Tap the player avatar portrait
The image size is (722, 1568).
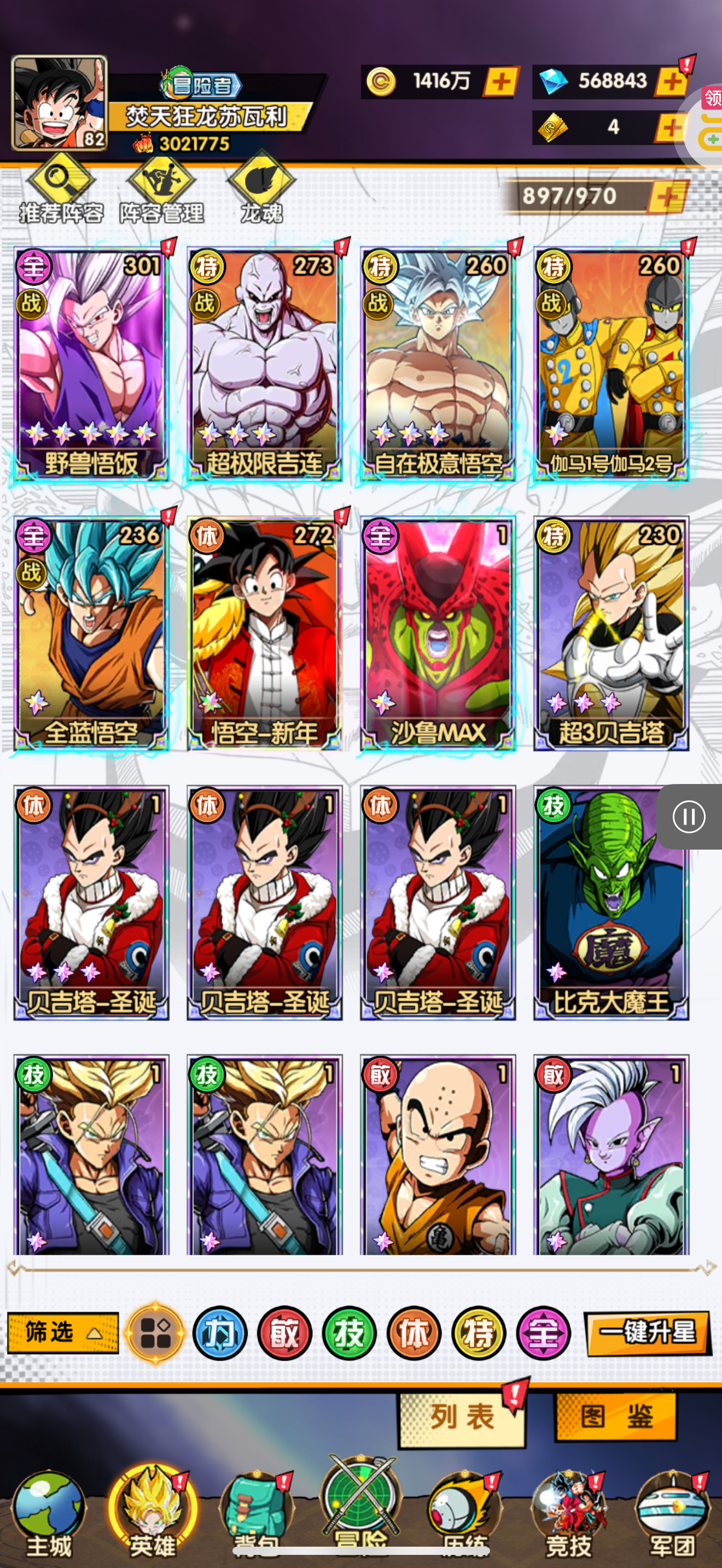(x=59, y=103)
